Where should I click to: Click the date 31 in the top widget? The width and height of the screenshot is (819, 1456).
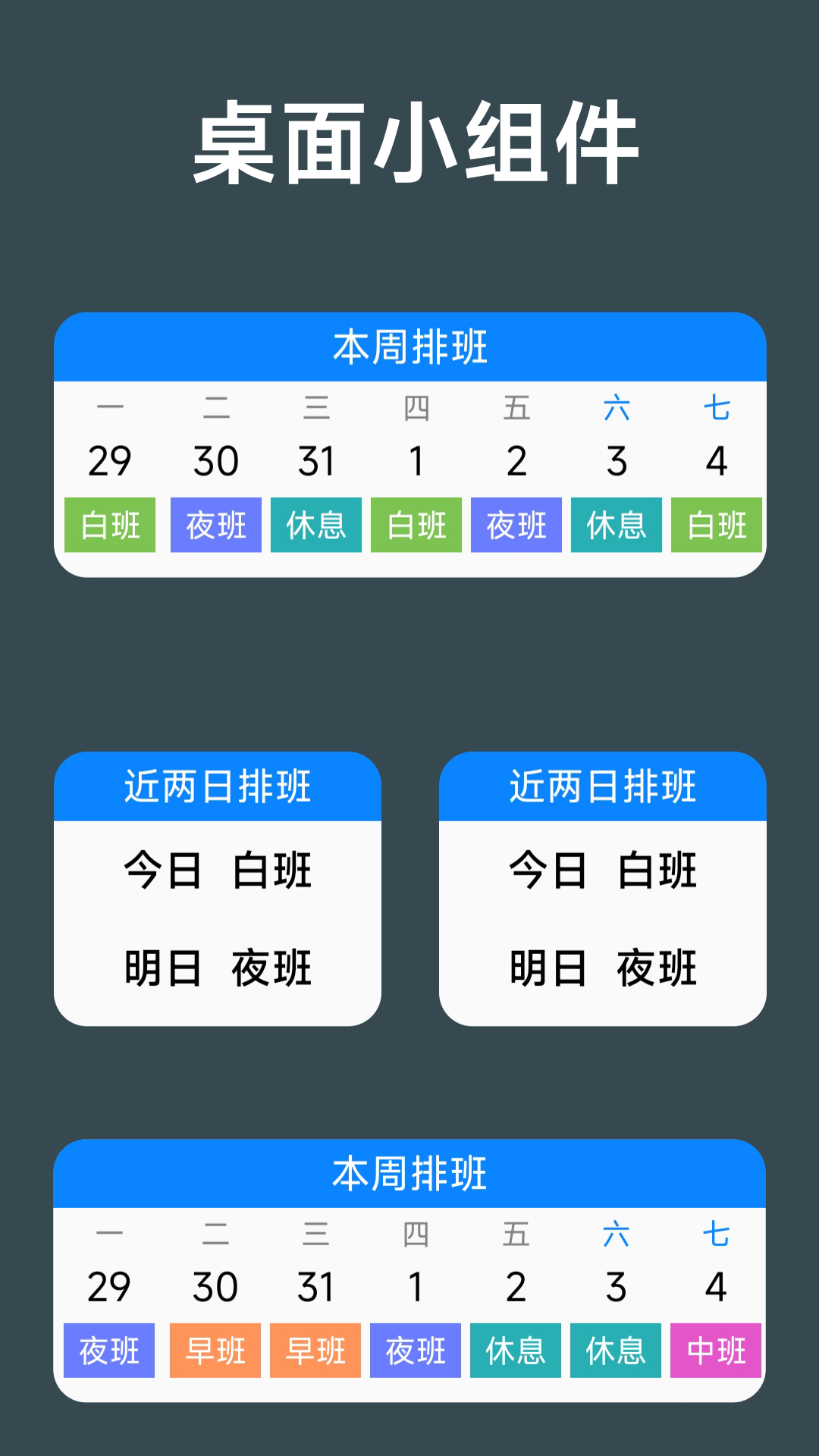[x=316, y=460]
